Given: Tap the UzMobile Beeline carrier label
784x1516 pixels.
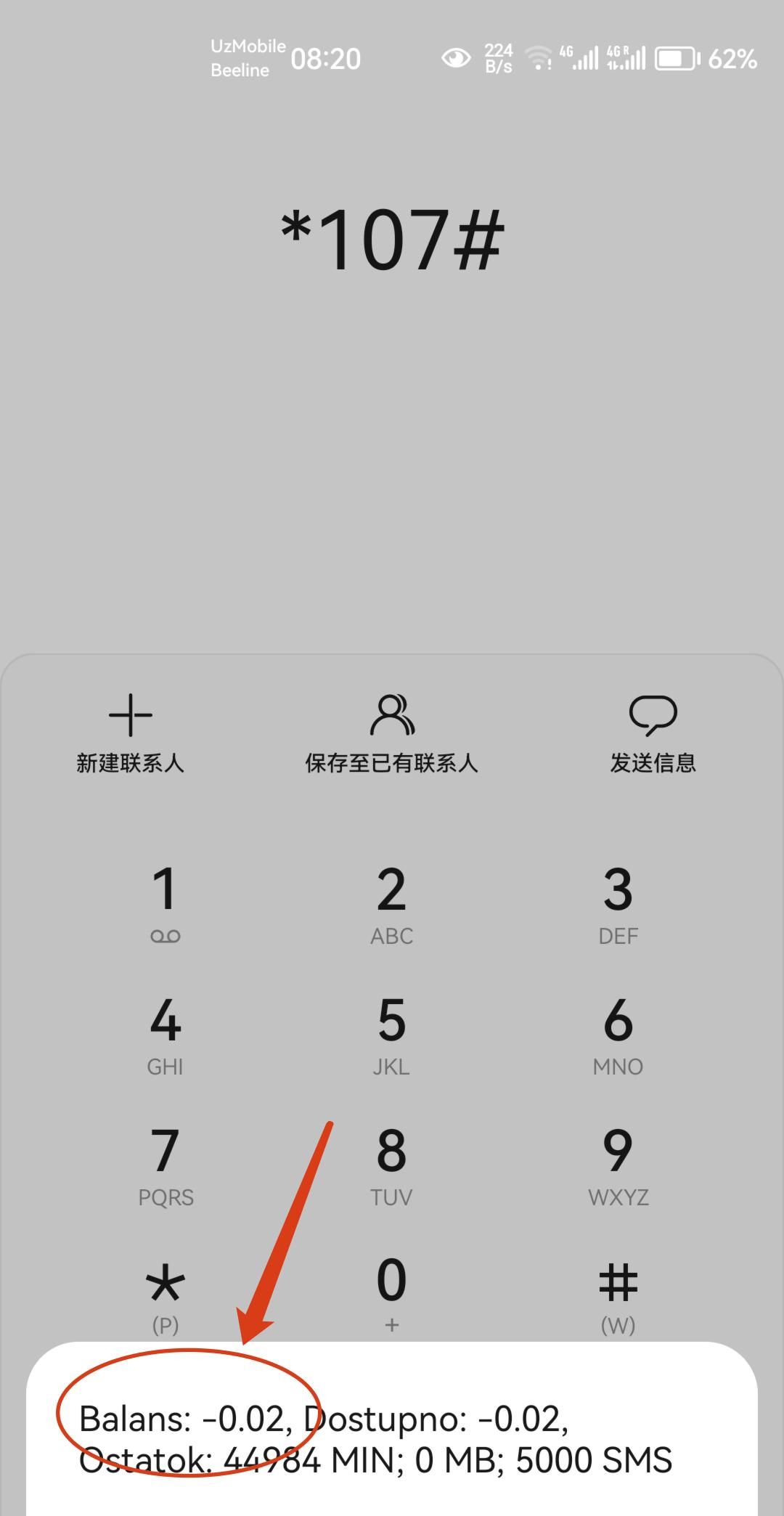Looking at the screenshot, I should pyautogui.click(x=245, y=58).
